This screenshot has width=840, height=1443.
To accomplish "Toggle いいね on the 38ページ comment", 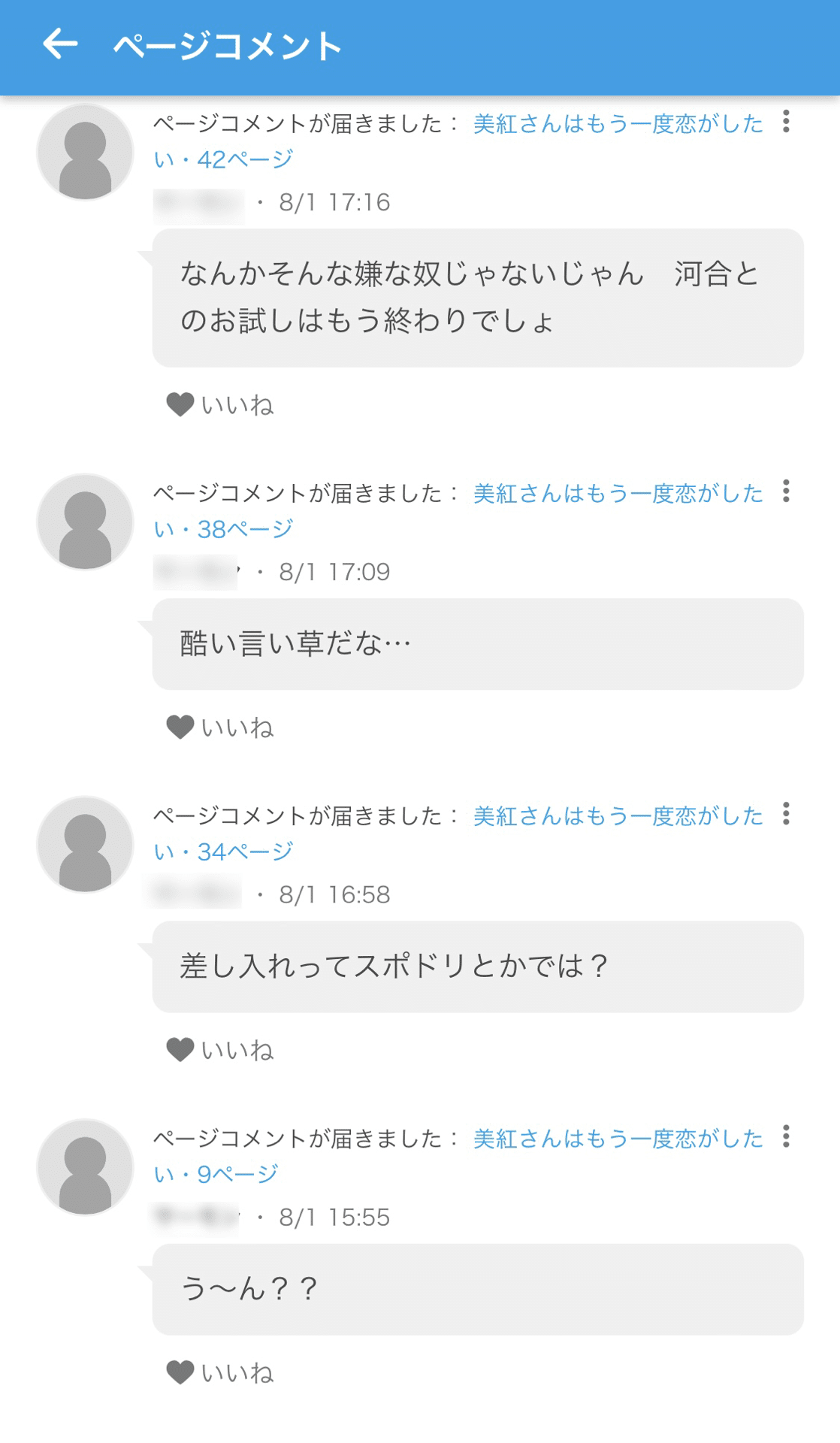I will (x=222, y=725).
